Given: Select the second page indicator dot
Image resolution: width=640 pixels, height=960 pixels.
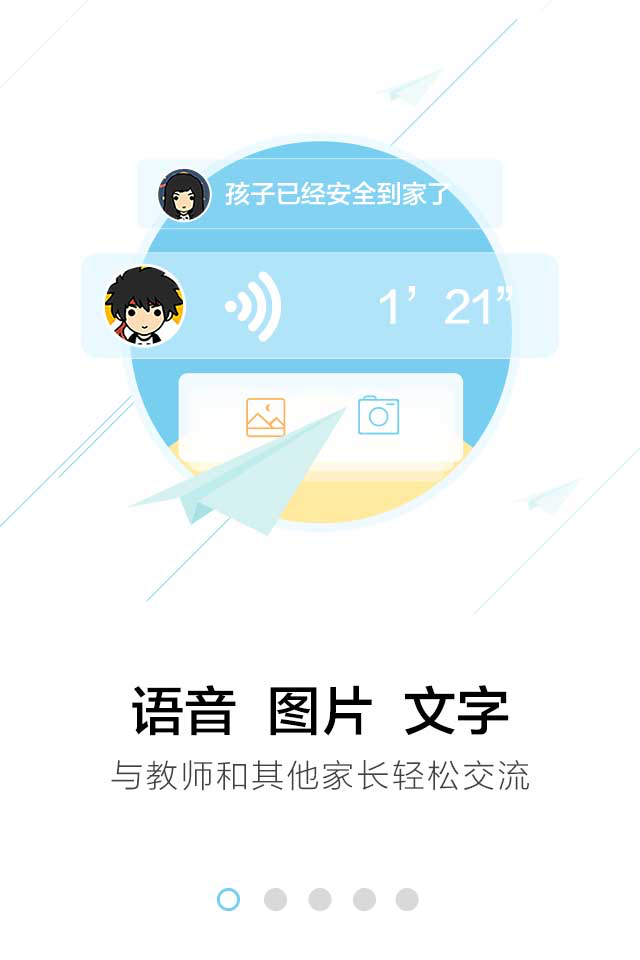Looking at the screenshot, I should 275,899.
